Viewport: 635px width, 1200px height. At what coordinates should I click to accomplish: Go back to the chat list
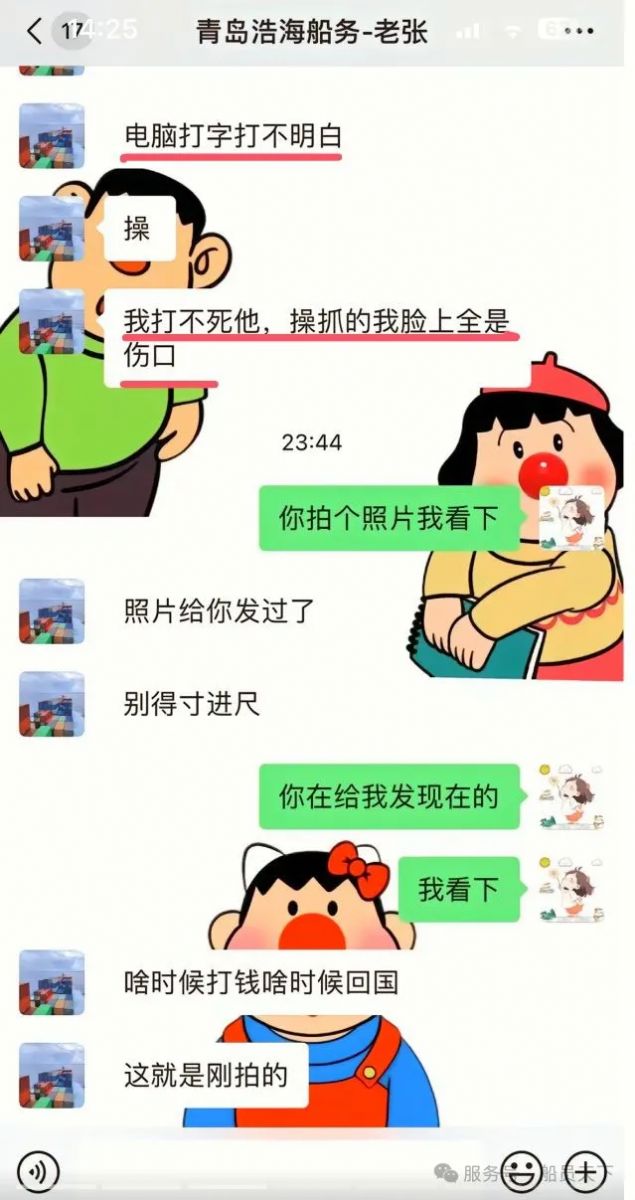coord(35,30)
